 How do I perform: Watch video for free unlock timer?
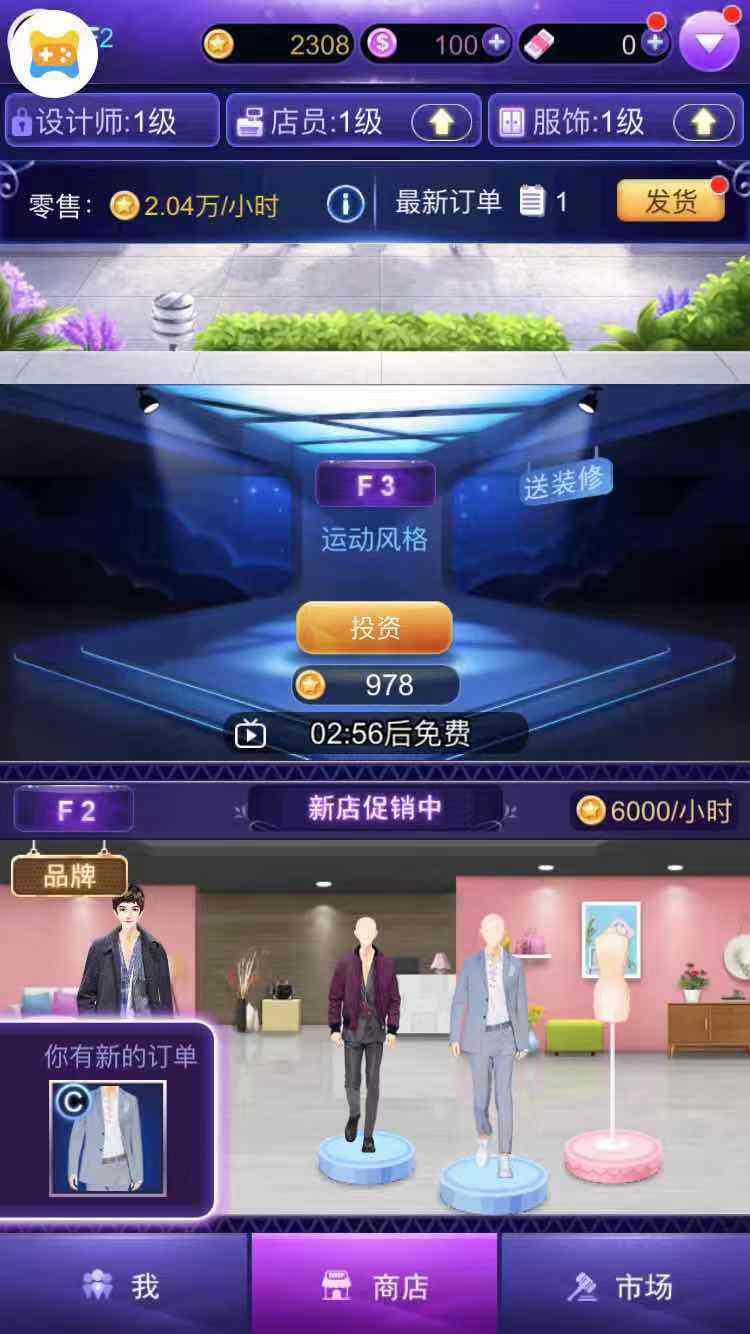tap(374, 735)
